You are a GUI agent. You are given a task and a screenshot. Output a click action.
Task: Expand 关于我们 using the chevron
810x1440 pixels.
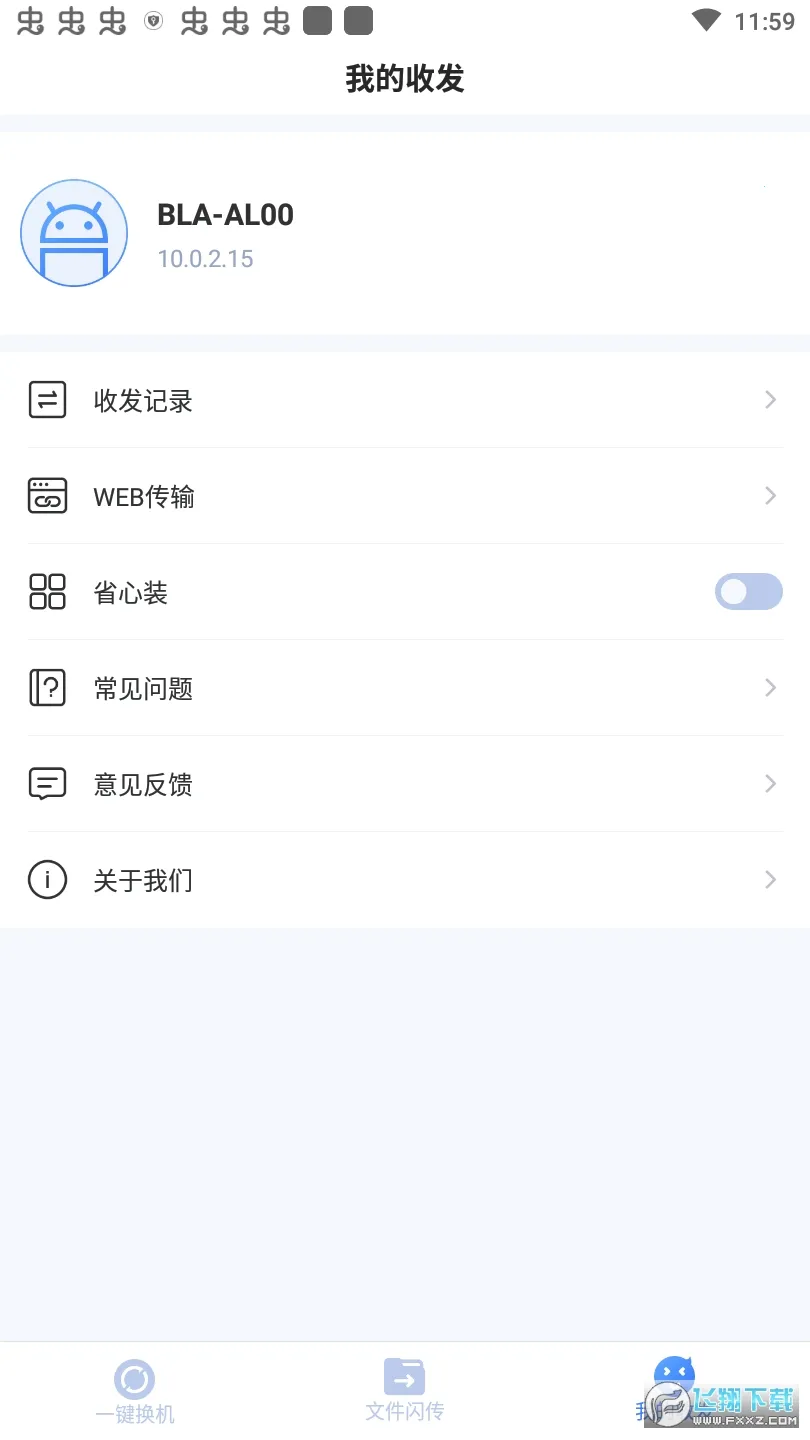(x=769, y=880)
